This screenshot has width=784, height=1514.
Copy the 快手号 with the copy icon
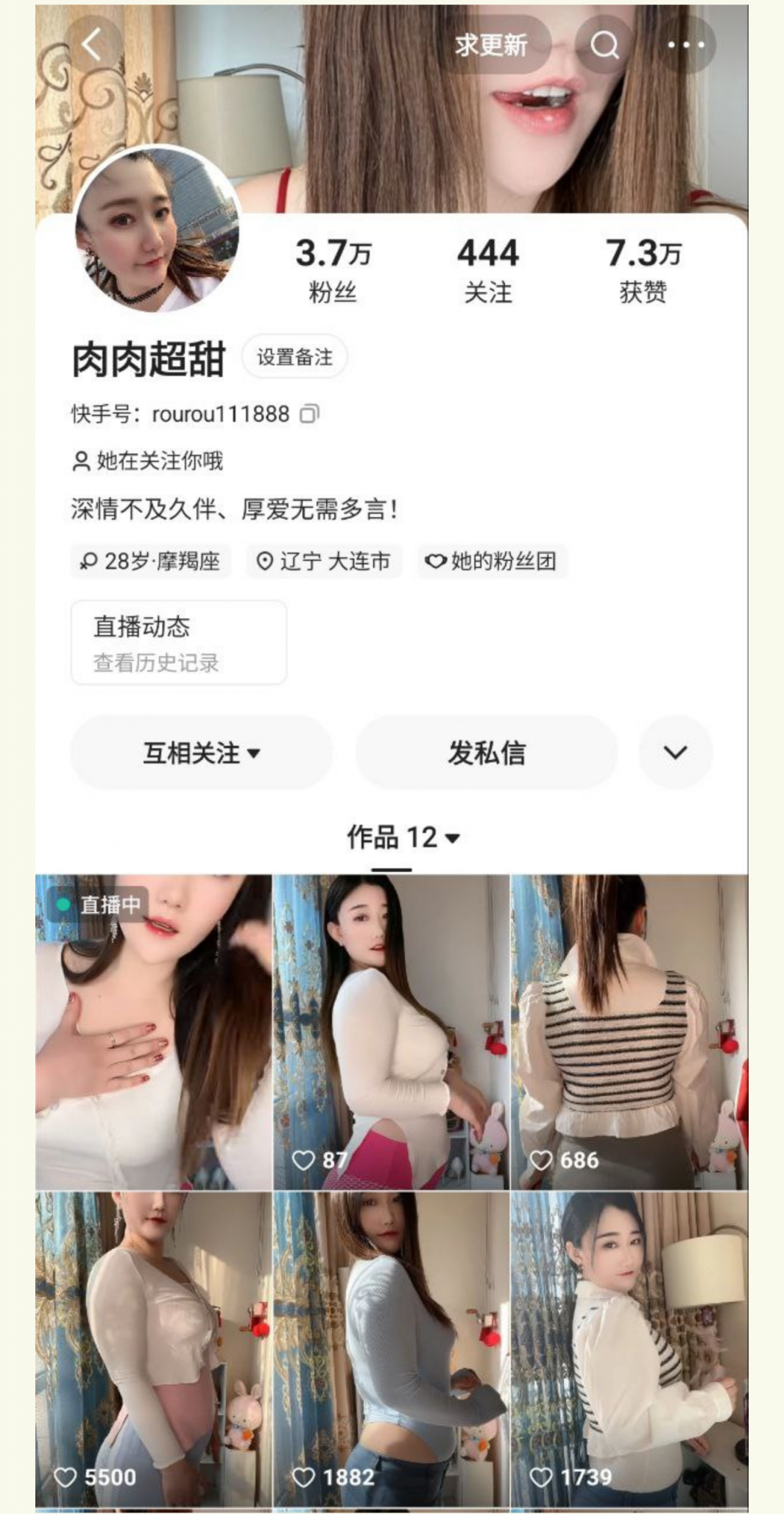coord(309,414)
